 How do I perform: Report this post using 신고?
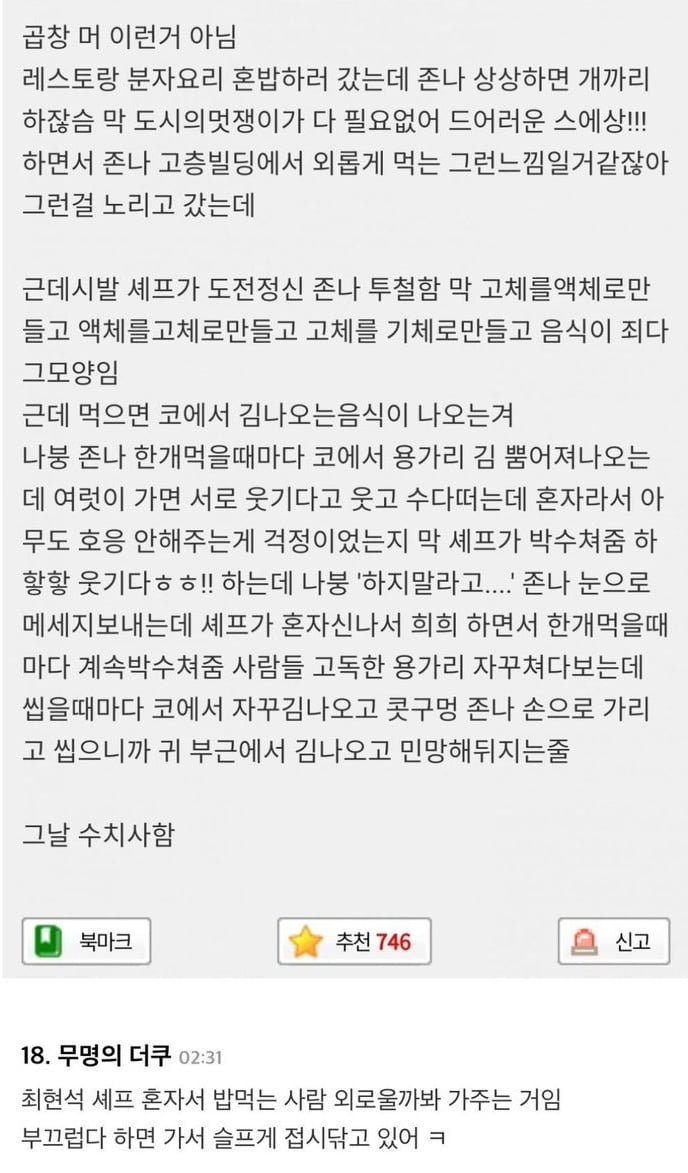click(x=612, y=941)
